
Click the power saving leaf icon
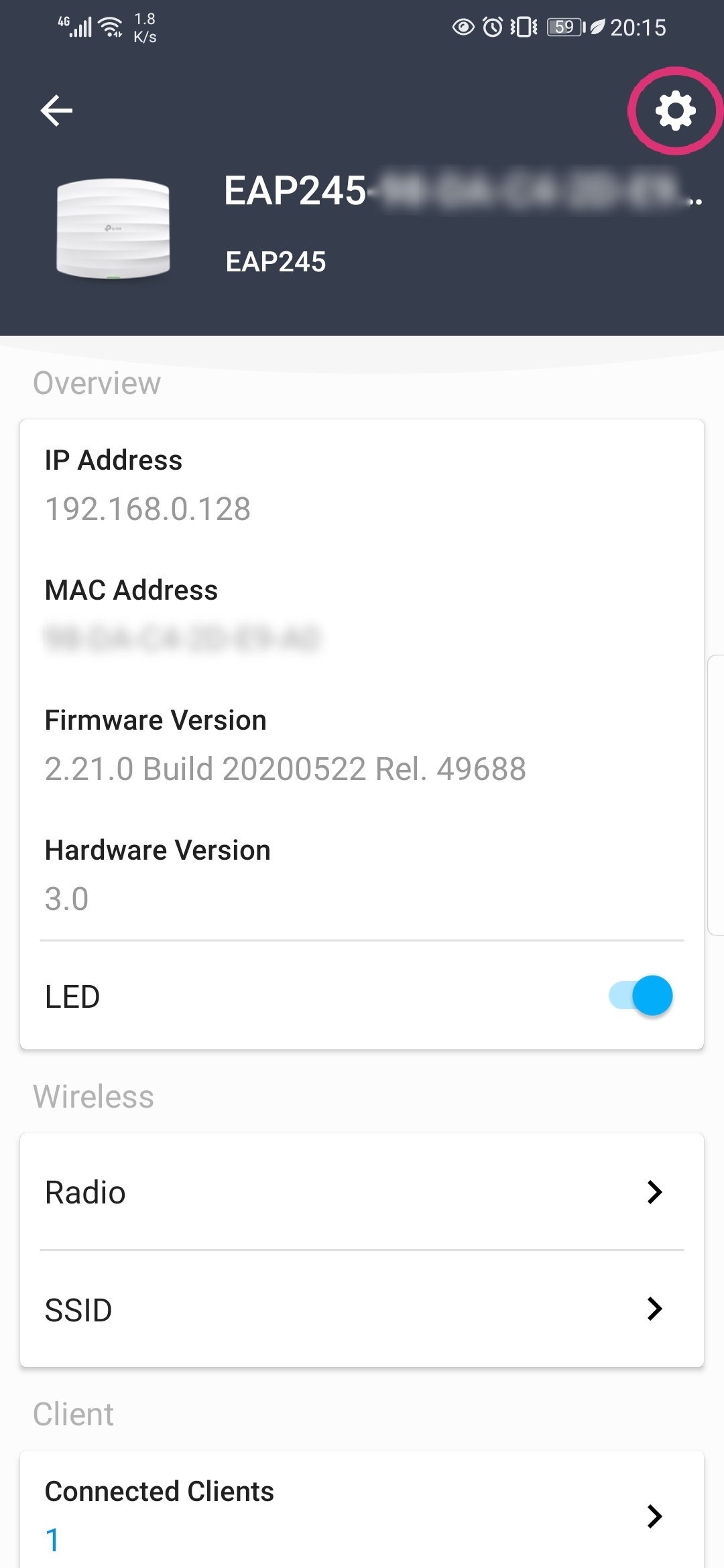[597, 27]
